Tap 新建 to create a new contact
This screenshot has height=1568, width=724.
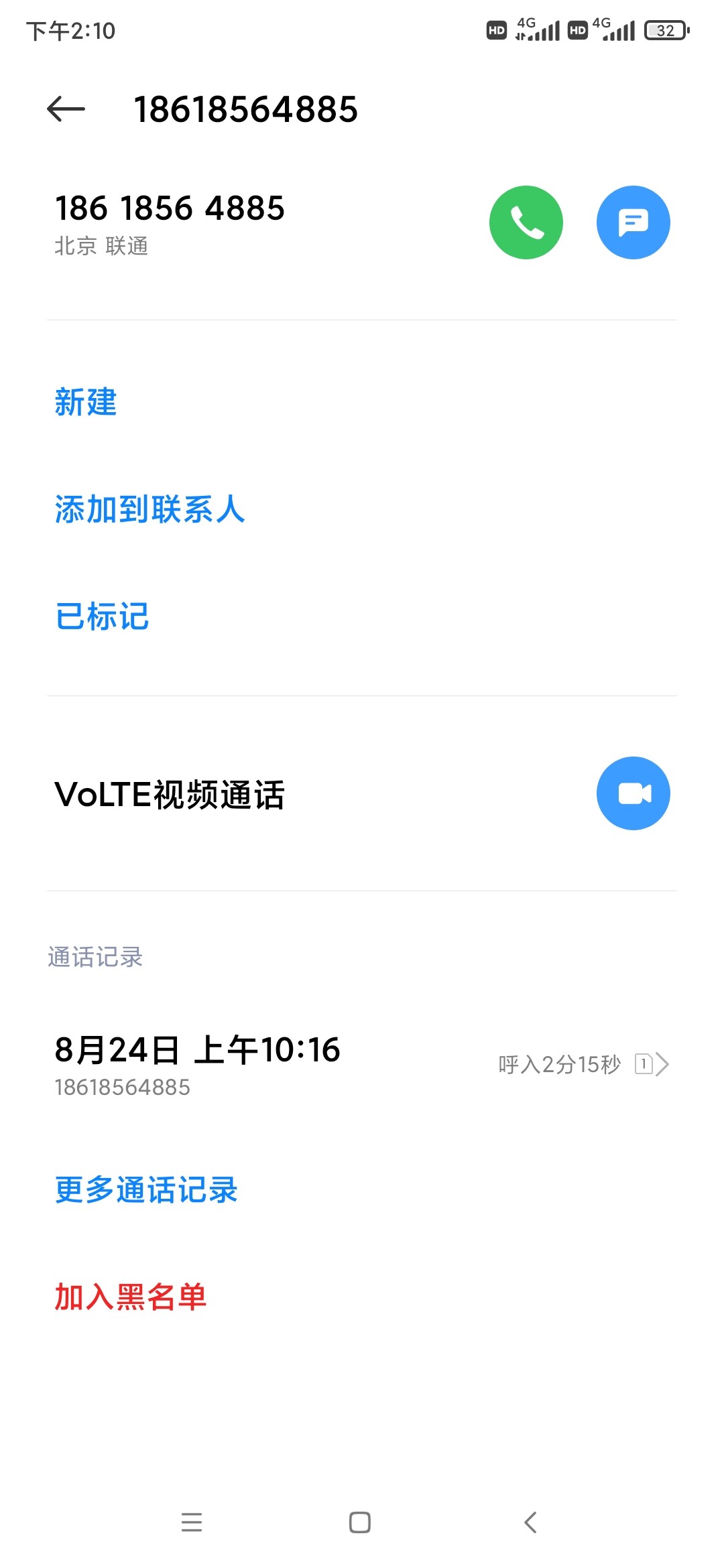(86, 402)
